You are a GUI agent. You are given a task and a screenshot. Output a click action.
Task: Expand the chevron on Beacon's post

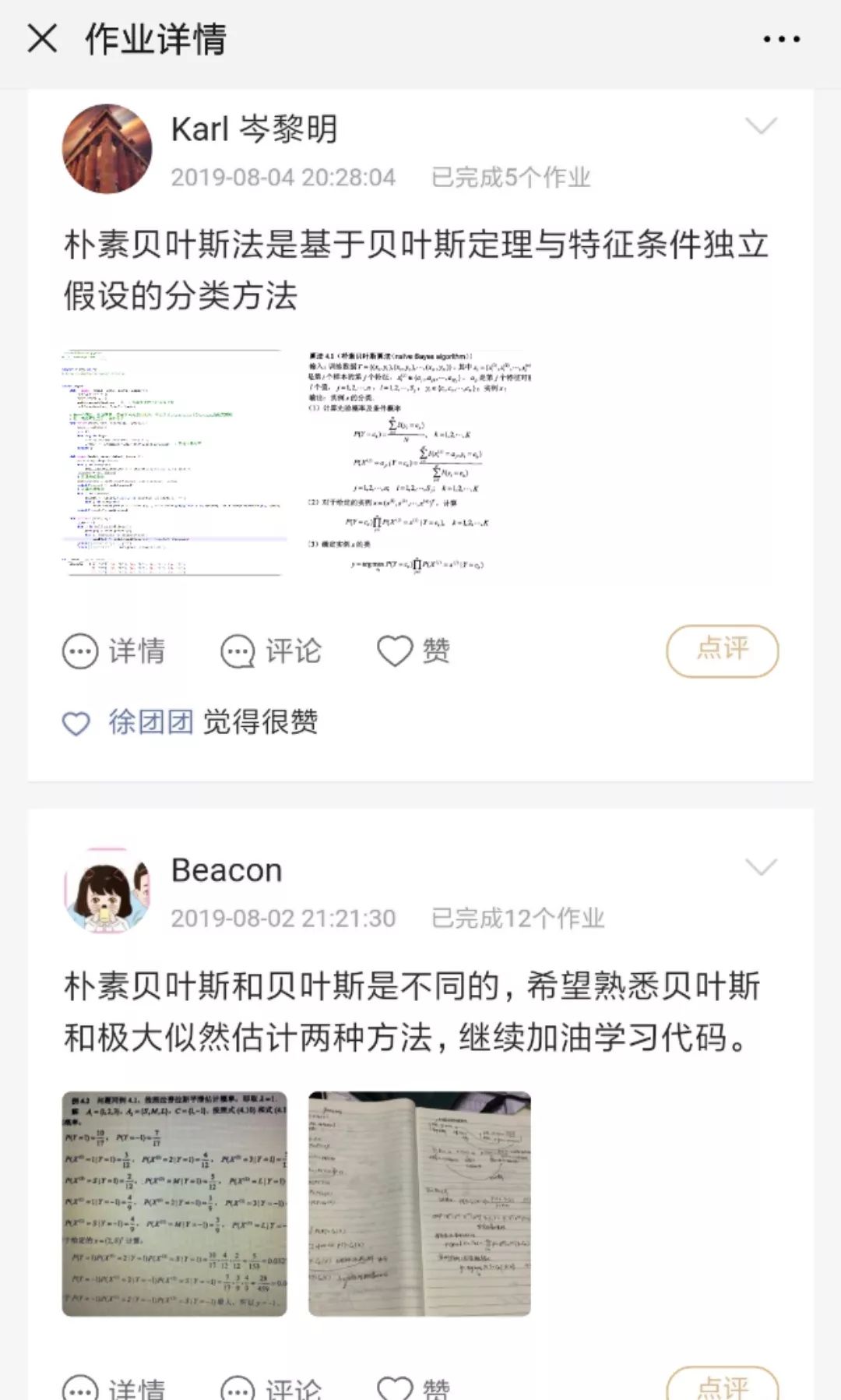(x=761, y=867)
